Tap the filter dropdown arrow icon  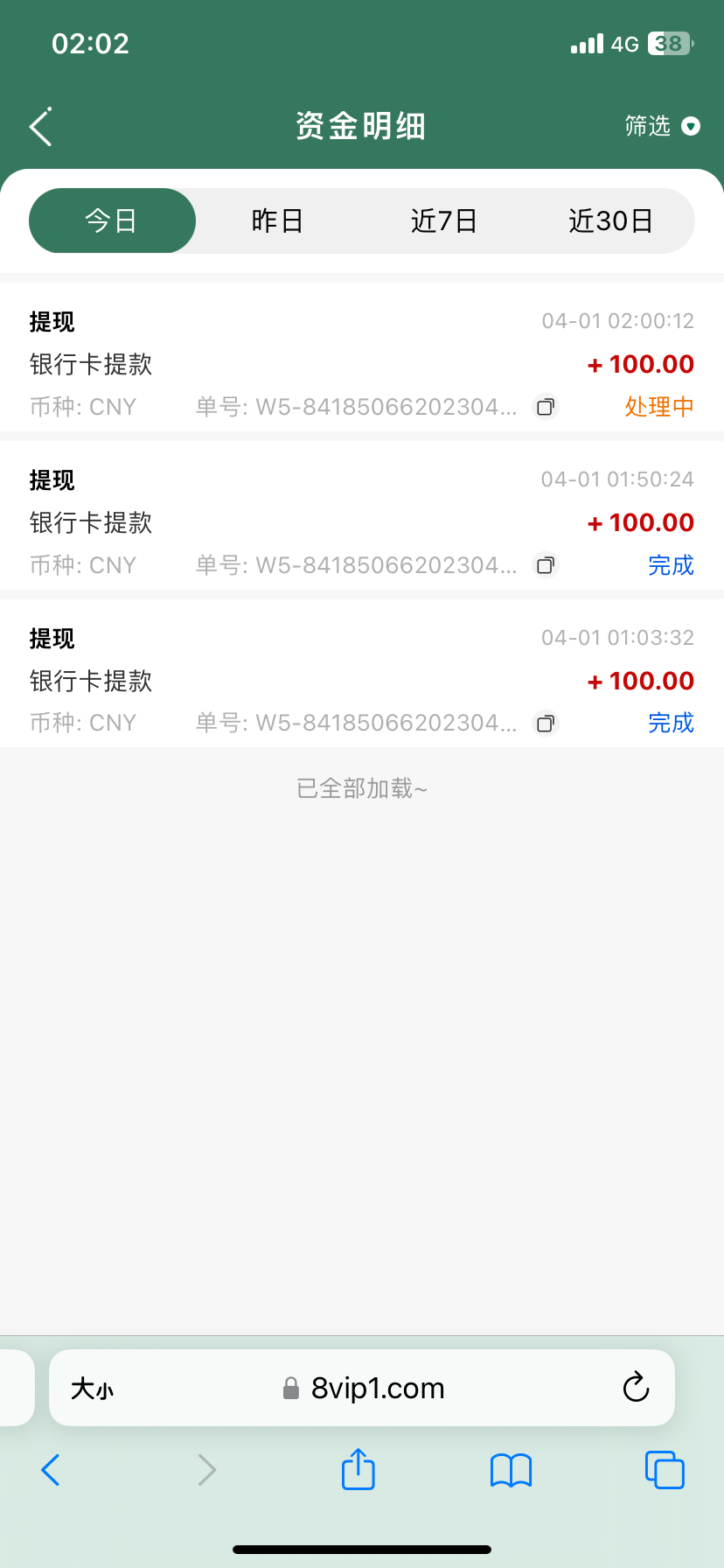point(690,126)
